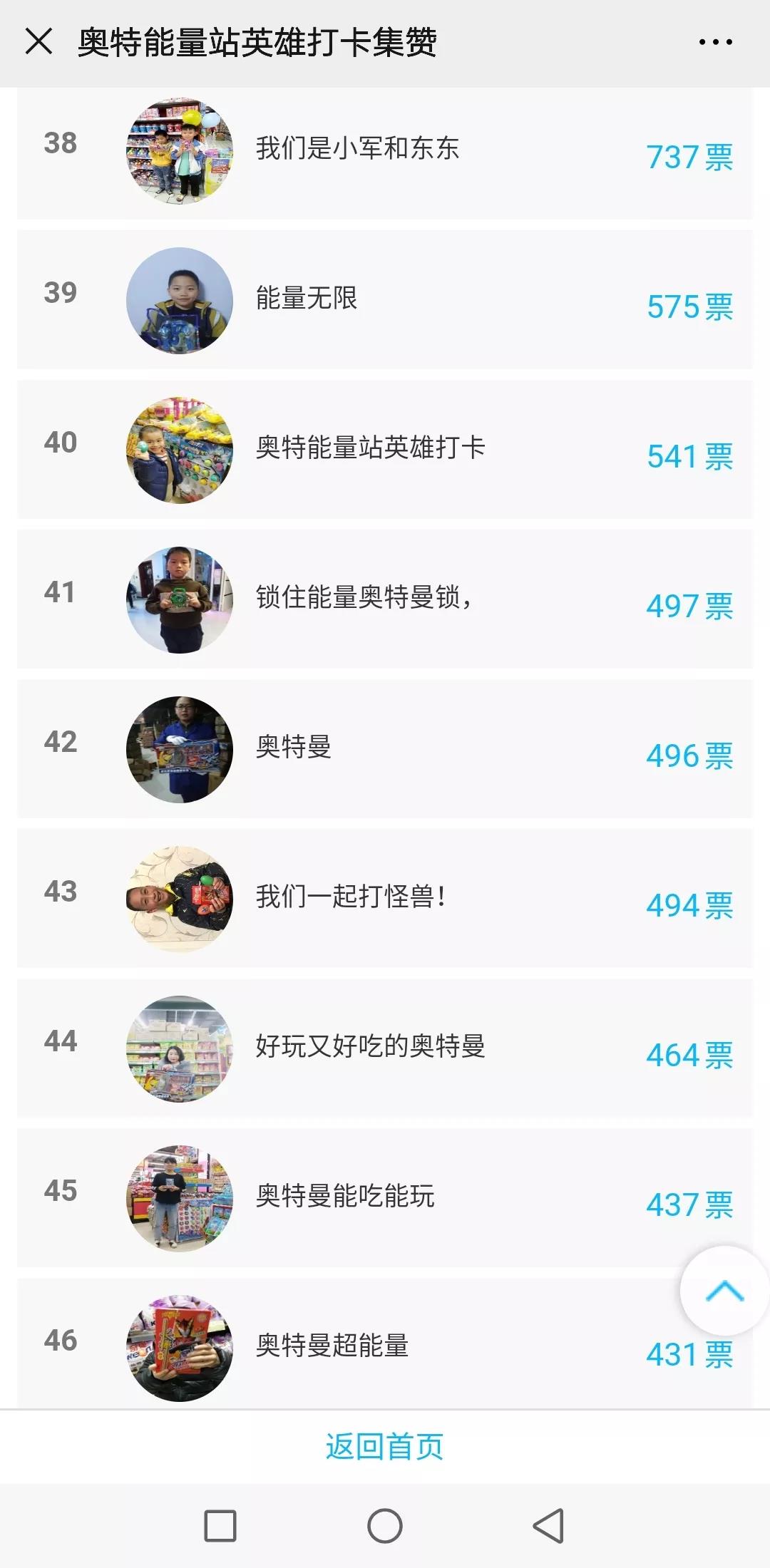
Task: Go to the system home screen
Action: 385,1526
